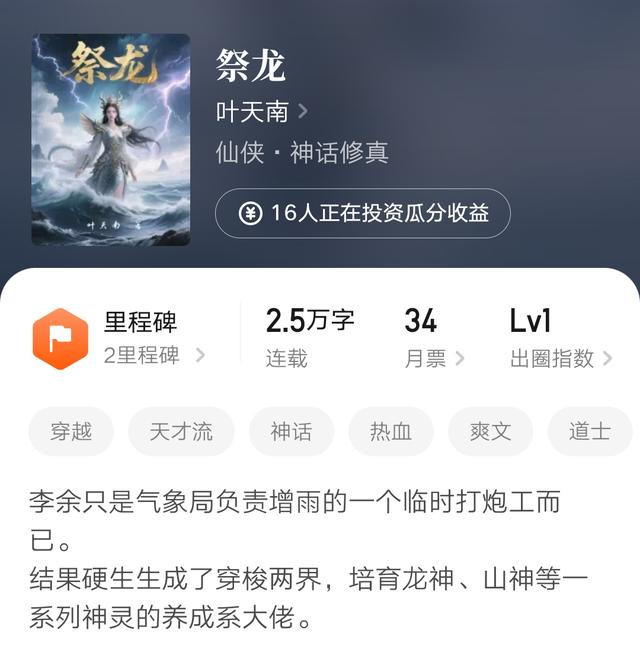The height and width of the screenshot is (662, 640).
Task: Open the 出圈指数 details
Action: click(560, 339)
